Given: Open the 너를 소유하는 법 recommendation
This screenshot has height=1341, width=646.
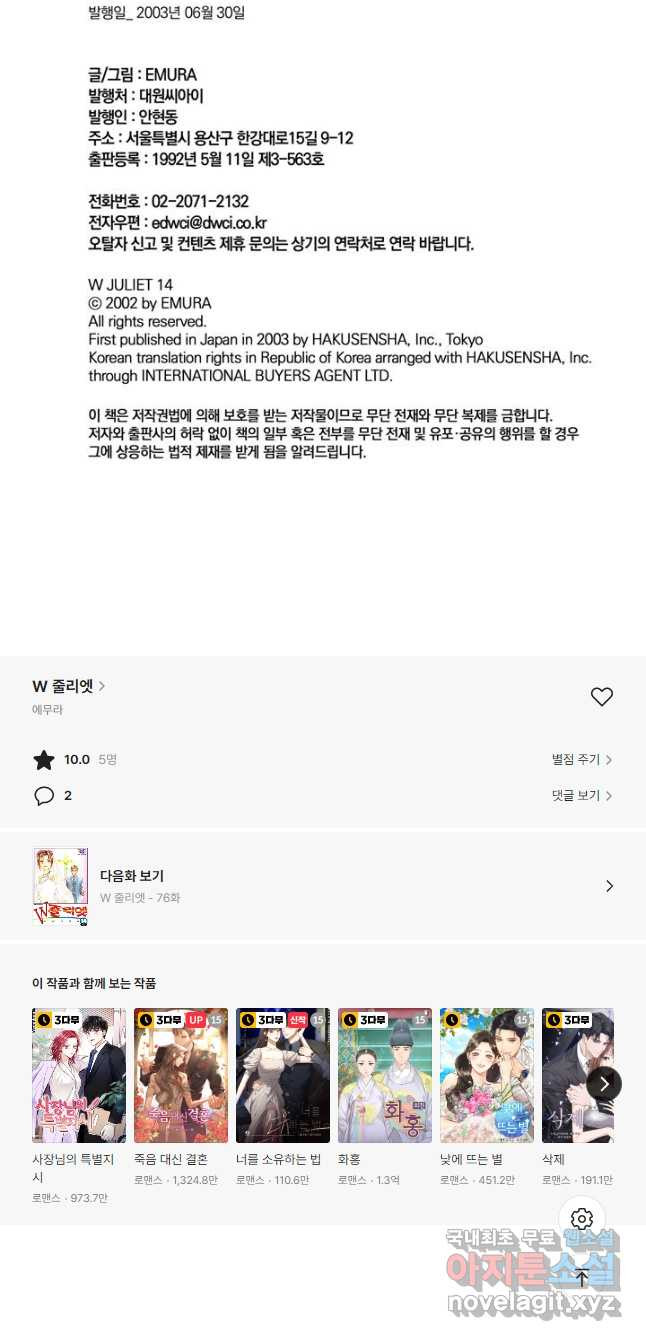Looking at the screenshot, I should click(283, 1075).
